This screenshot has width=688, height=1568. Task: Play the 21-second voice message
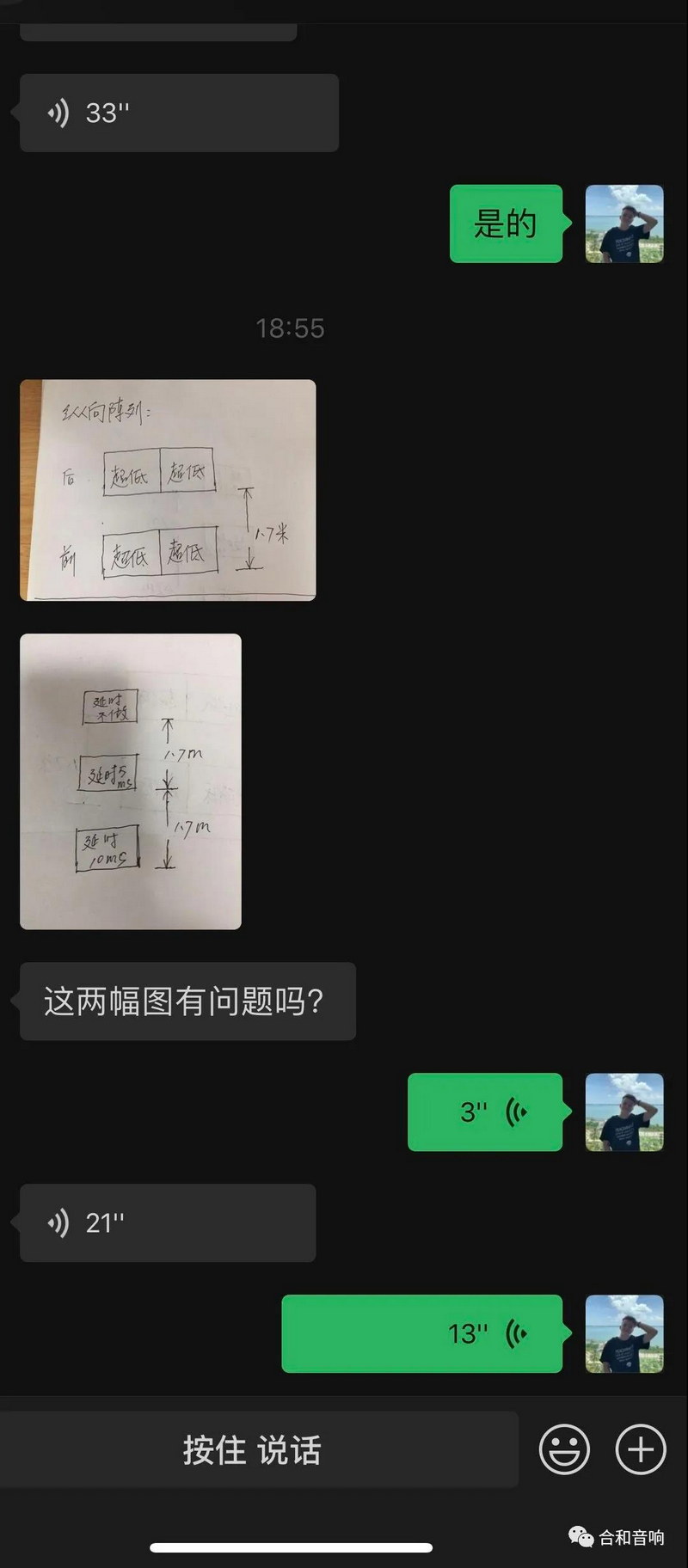[167, 1222]
